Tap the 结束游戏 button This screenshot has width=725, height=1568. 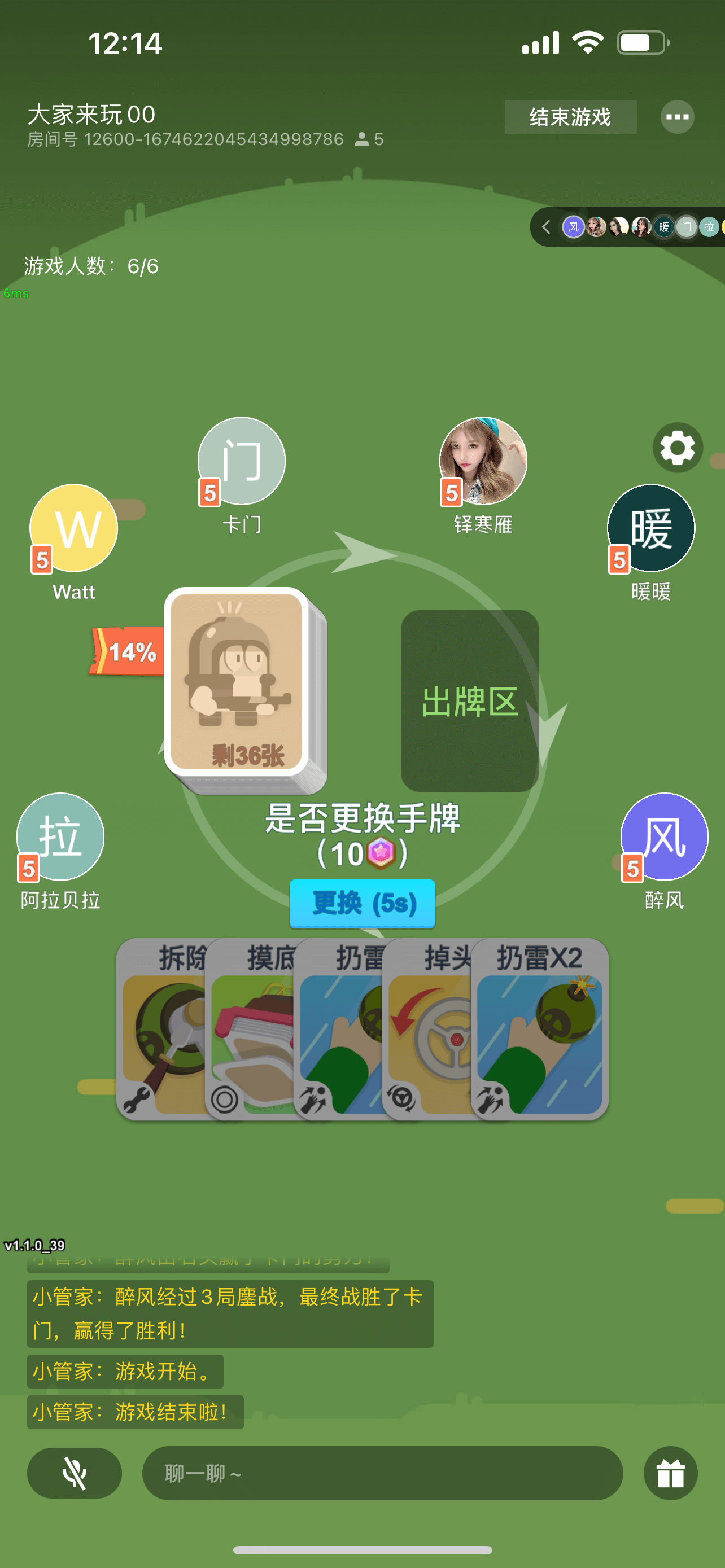click(x=570, y=116)
